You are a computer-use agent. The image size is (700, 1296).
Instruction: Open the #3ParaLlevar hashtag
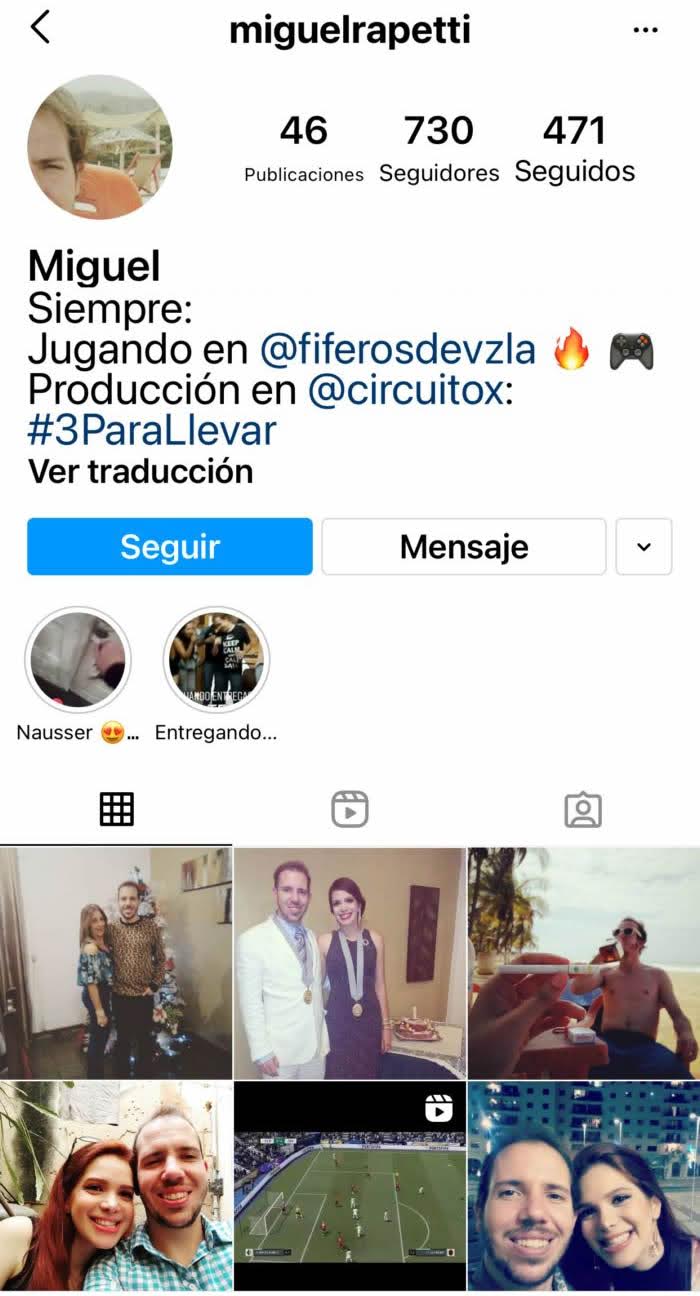(x=151, y=431)
